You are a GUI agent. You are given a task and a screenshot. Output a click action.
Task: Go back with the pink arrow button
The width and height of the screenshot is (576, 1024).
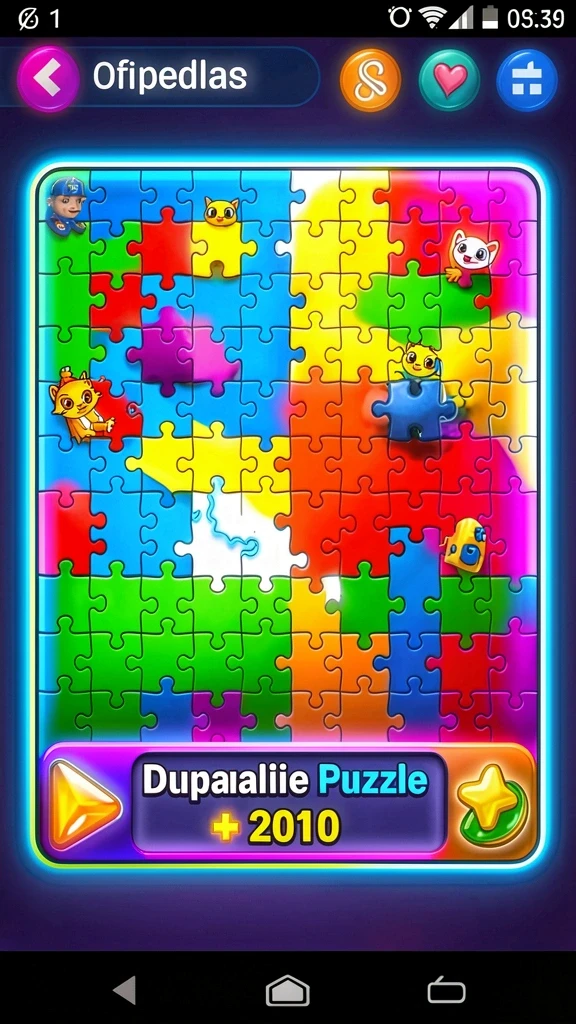point(48,79)
